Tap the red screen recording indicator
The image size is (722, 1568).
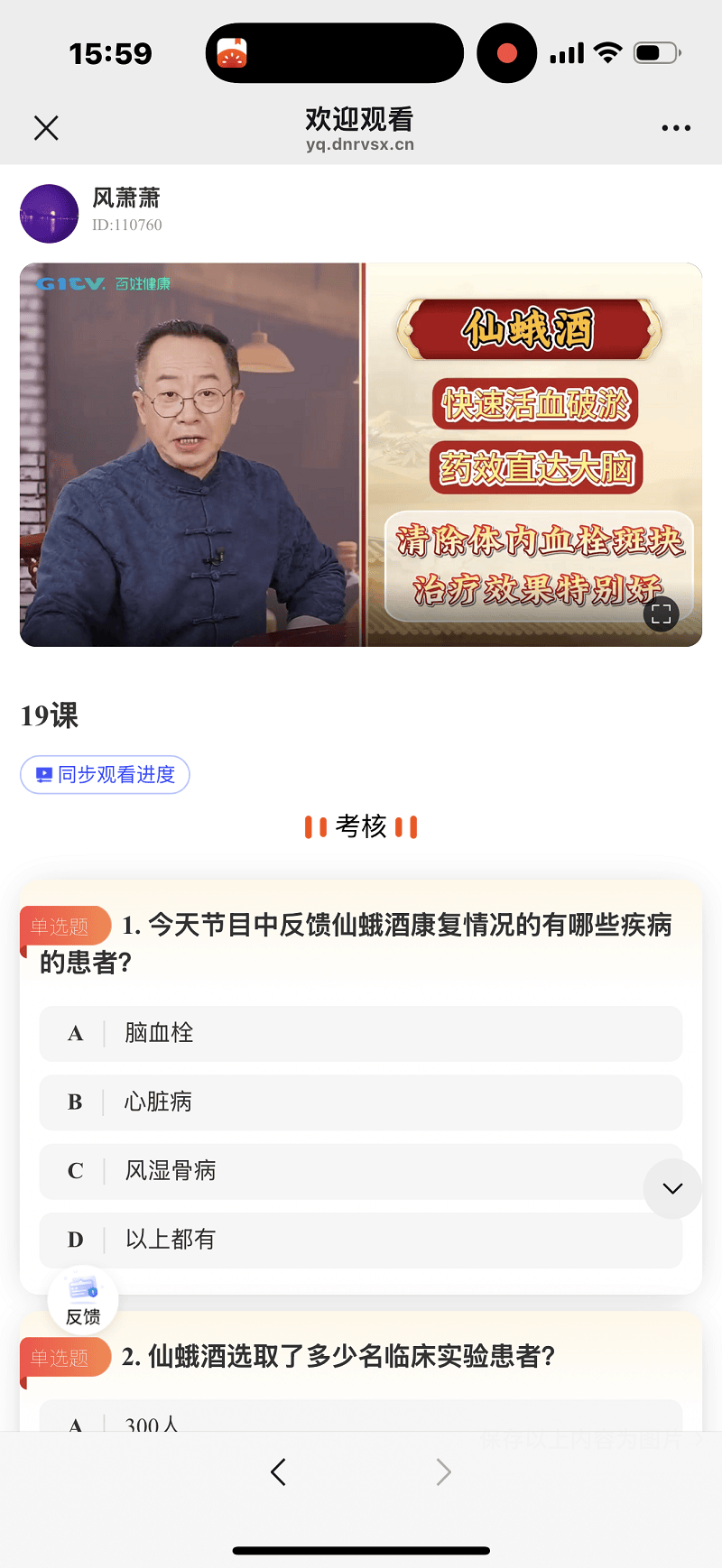click(506, 52)
